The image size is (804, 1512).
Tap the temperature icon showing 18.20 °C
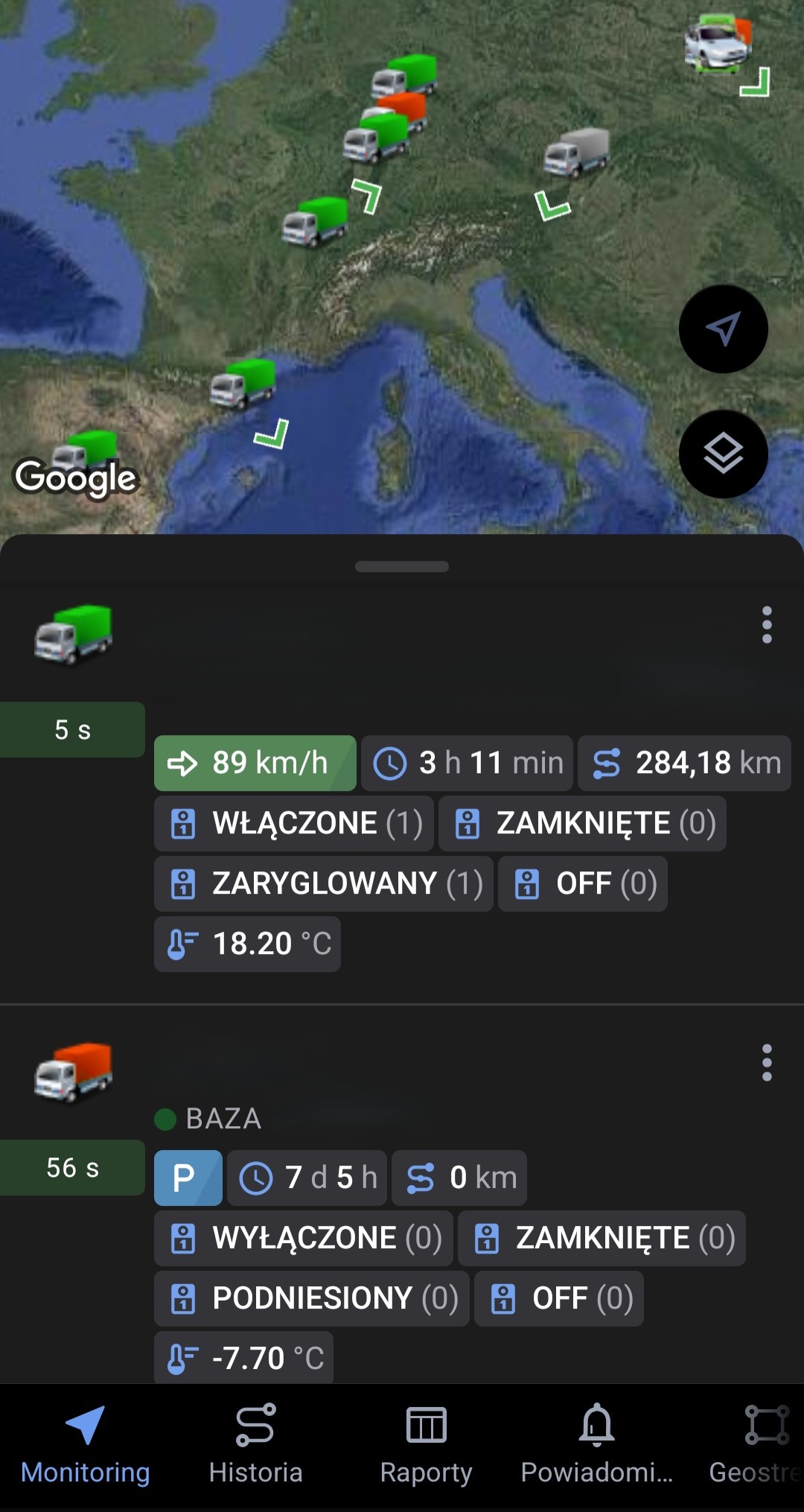tap(181, 944)
